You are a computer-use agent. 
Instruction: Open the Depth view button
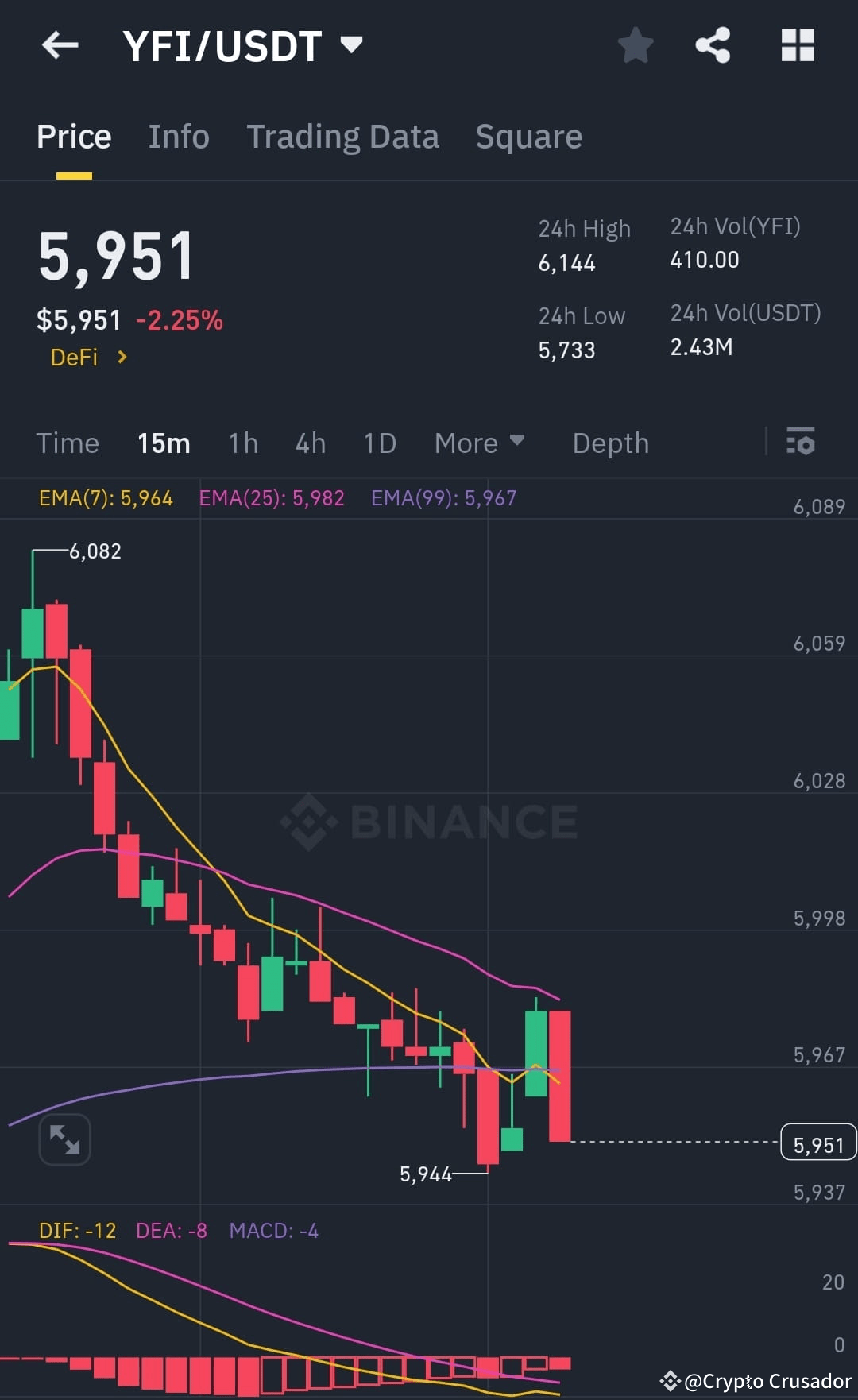610,443
